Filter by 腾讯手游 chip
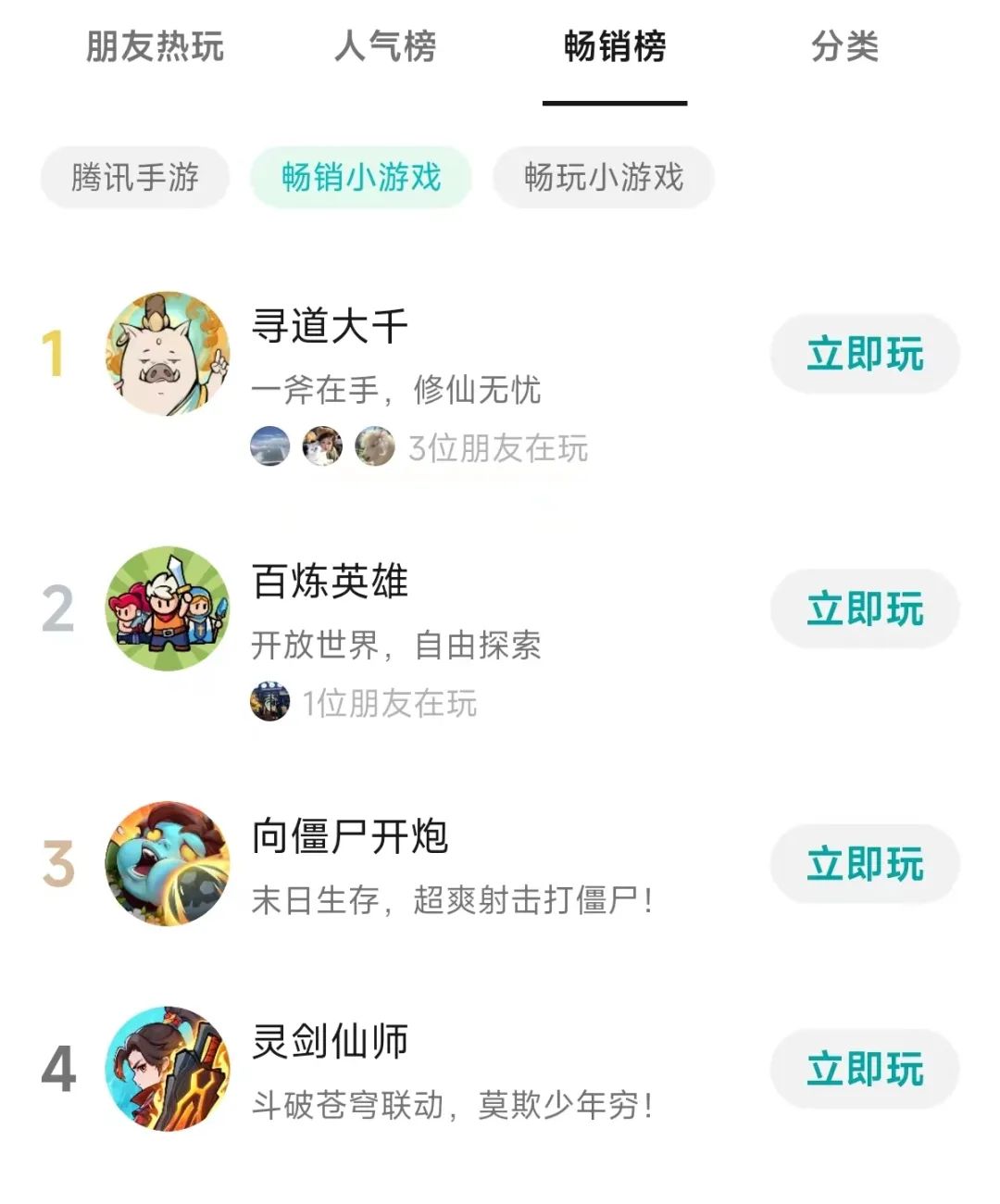The image size is (1000, 1204). point(135,177)
